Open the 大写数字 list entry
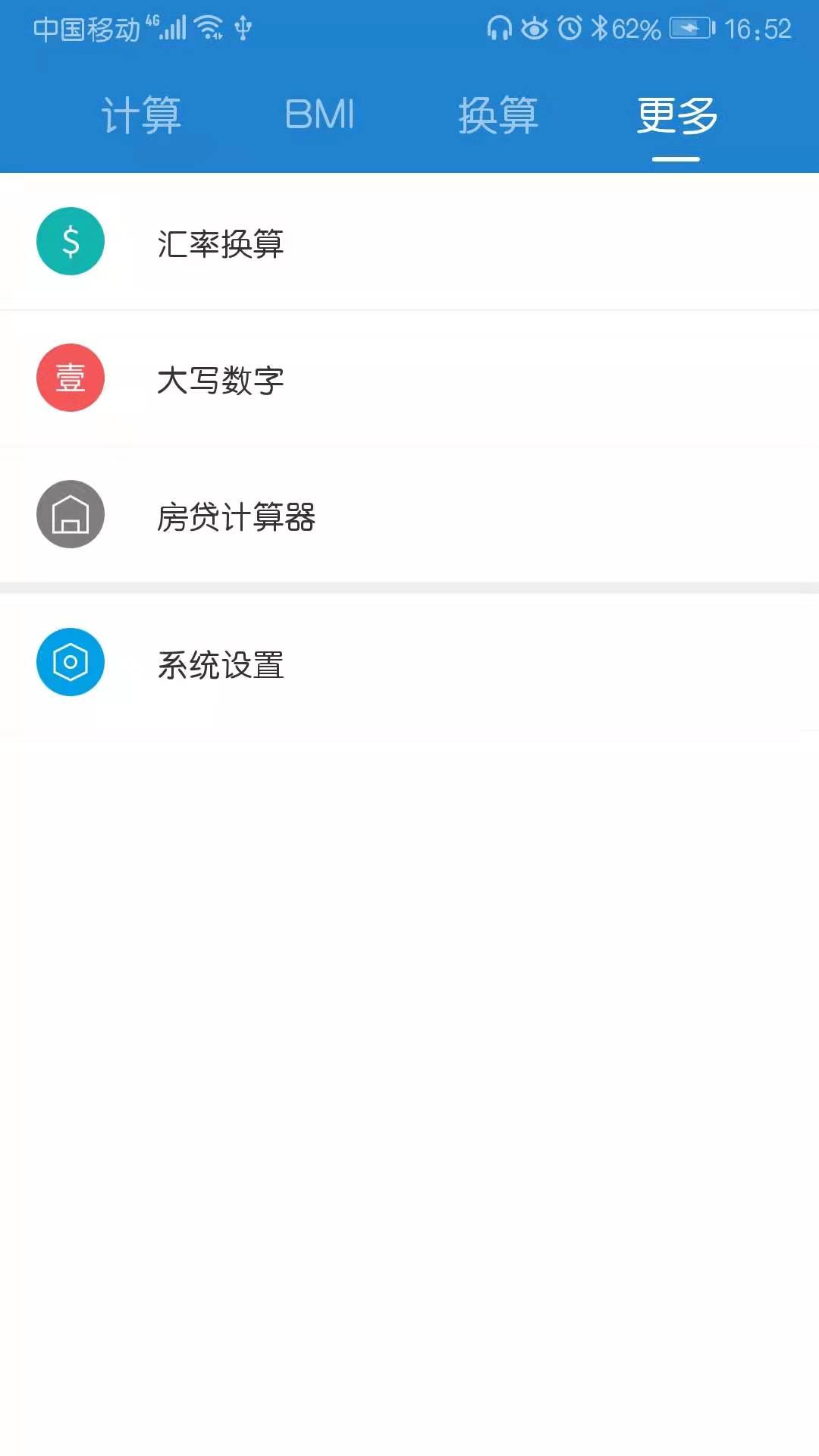This screenshot has width=819, height=1456. coord(221,381)
